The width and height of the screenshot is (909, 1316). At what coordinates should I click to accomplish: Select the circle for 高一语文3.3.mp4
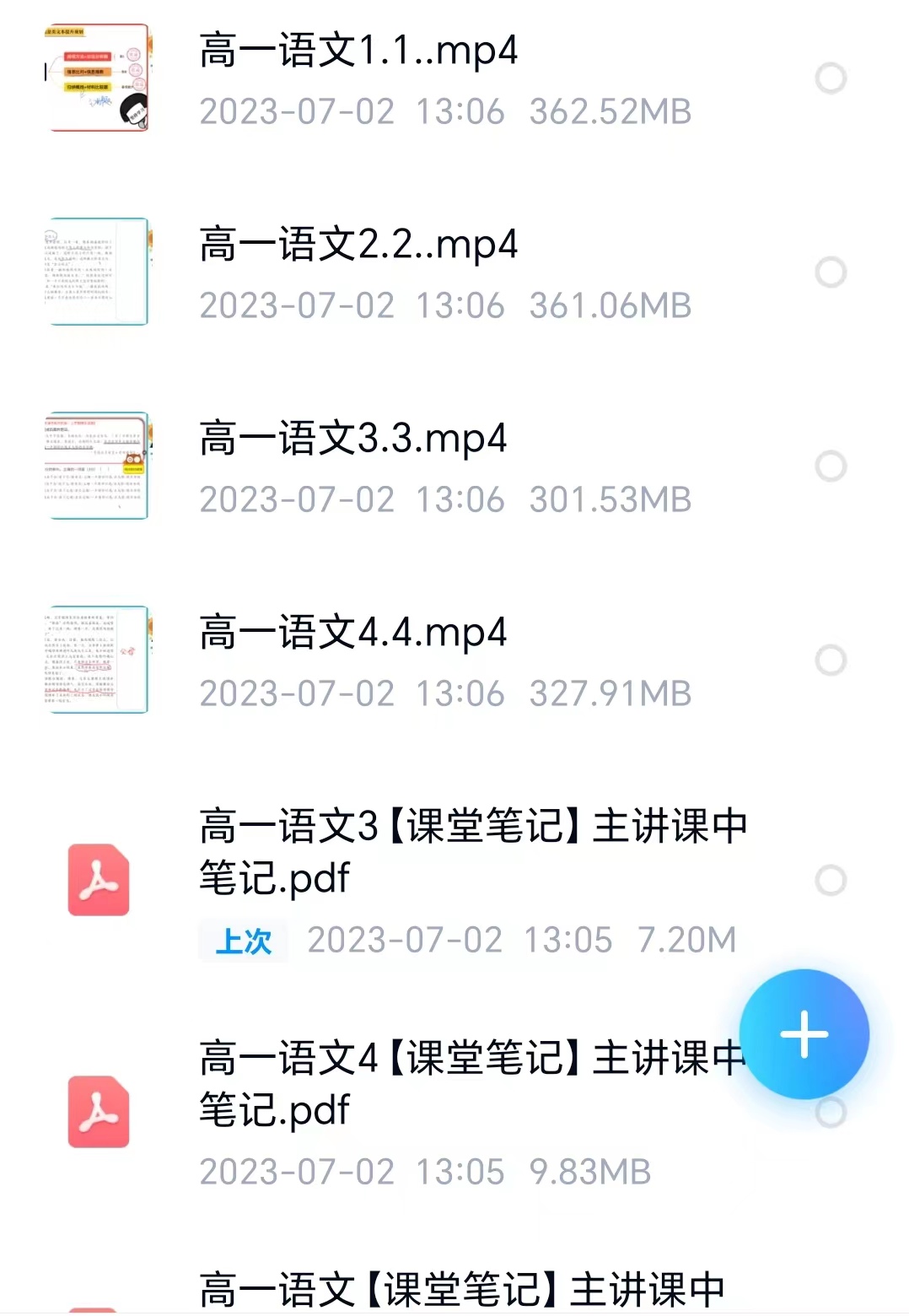[831, 466]
